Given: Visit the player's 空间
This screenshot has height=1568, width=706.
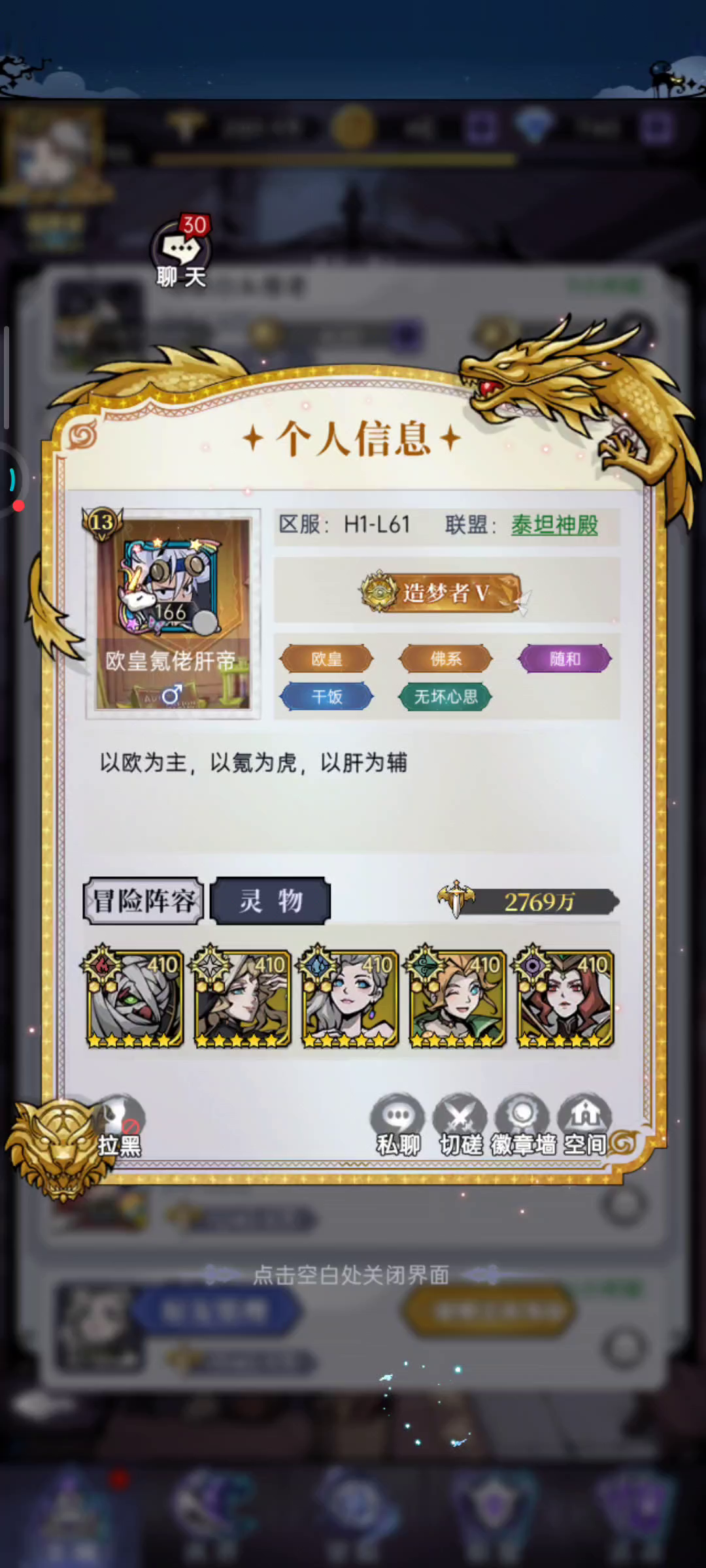Looking at the screenshot, I should 586,1126.
